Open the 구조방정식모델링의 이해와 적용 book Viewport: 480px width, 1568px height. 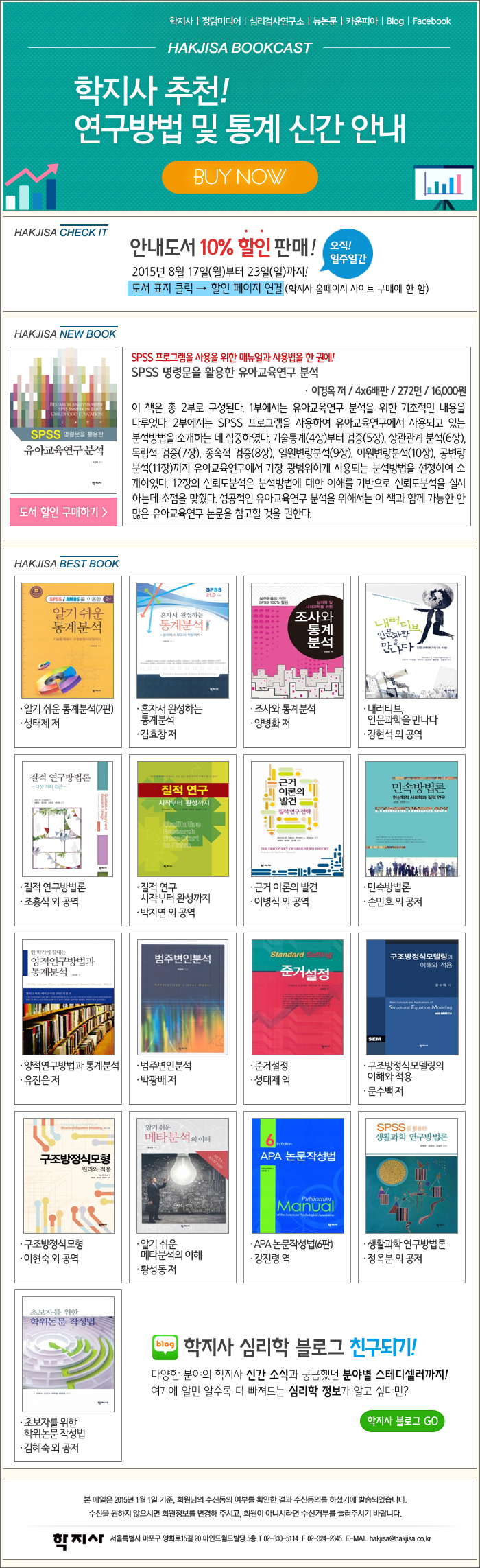click(x=411, y=997)
